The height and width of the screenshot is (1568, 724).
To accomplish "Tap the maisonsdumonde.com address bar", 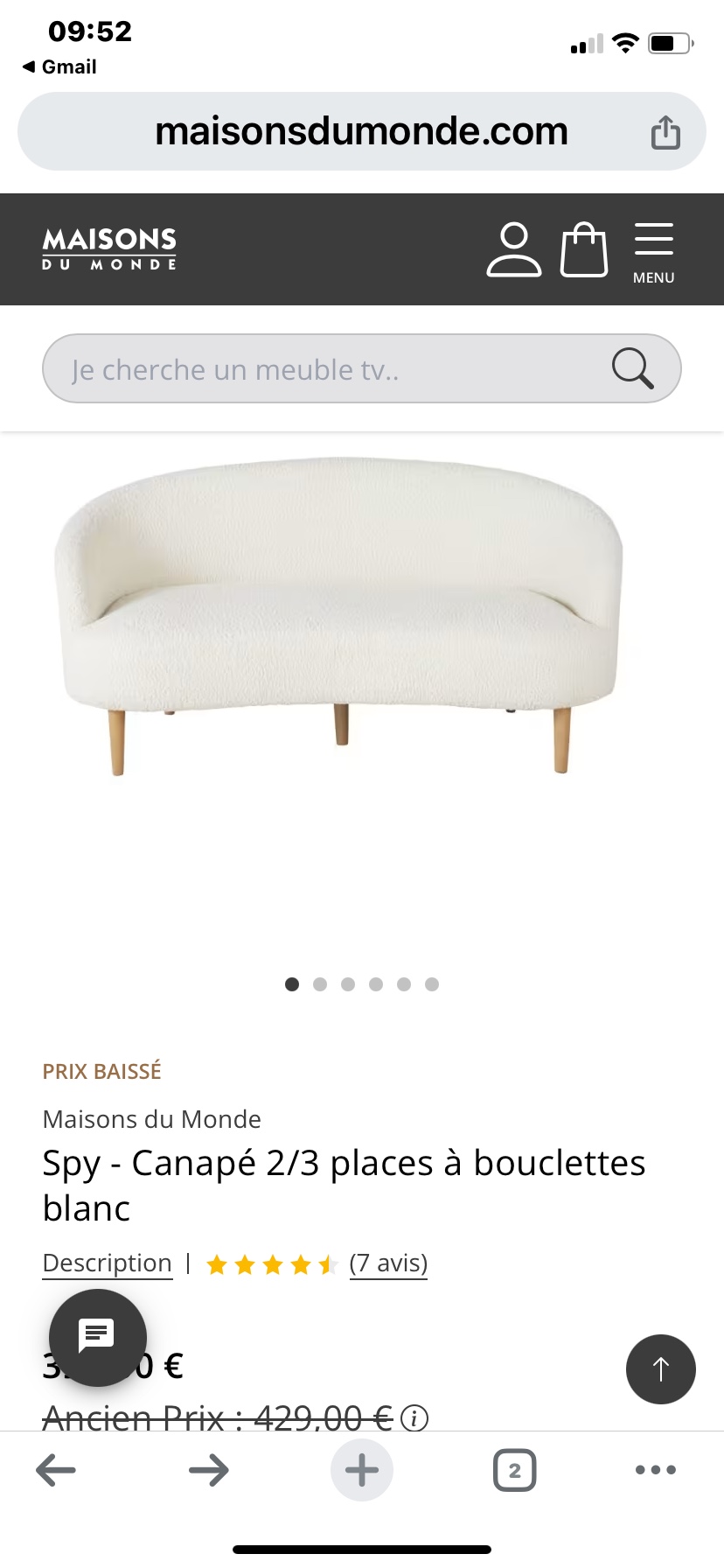I will pyautogui.click(x=361, y=132).
